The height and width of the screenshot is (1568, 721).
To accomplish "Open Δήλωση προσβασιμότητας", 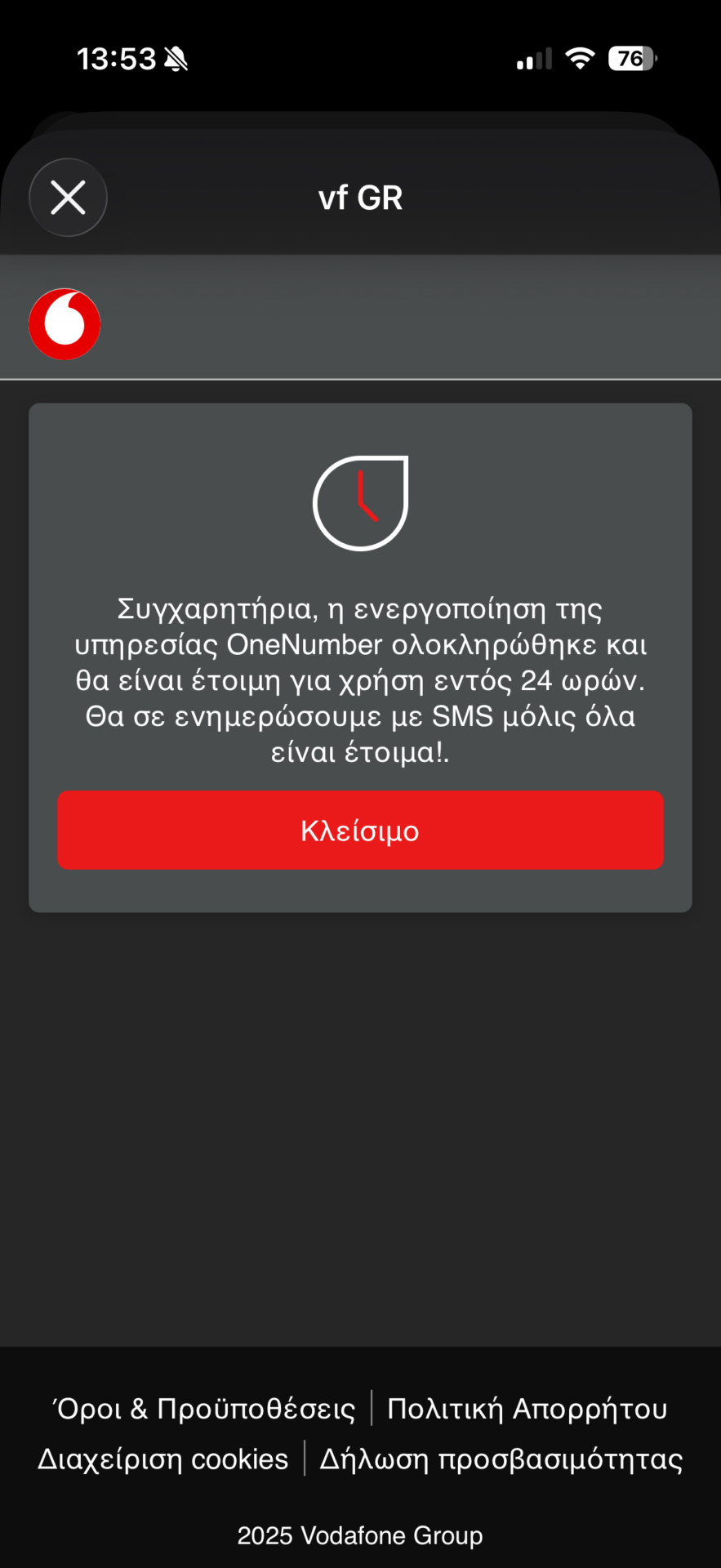I will (x=502, y=1459).
